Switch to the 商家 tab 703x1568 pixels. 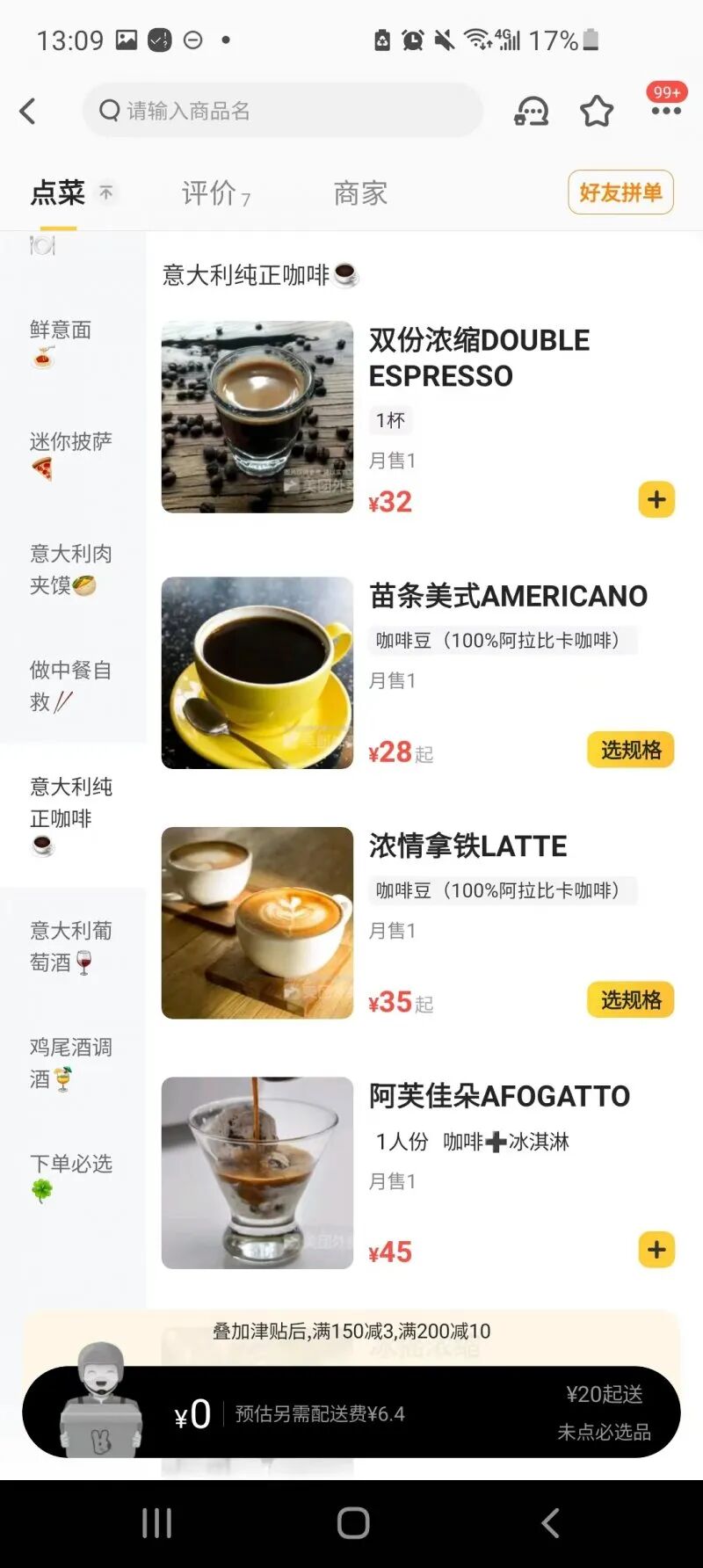pos(360,192)
